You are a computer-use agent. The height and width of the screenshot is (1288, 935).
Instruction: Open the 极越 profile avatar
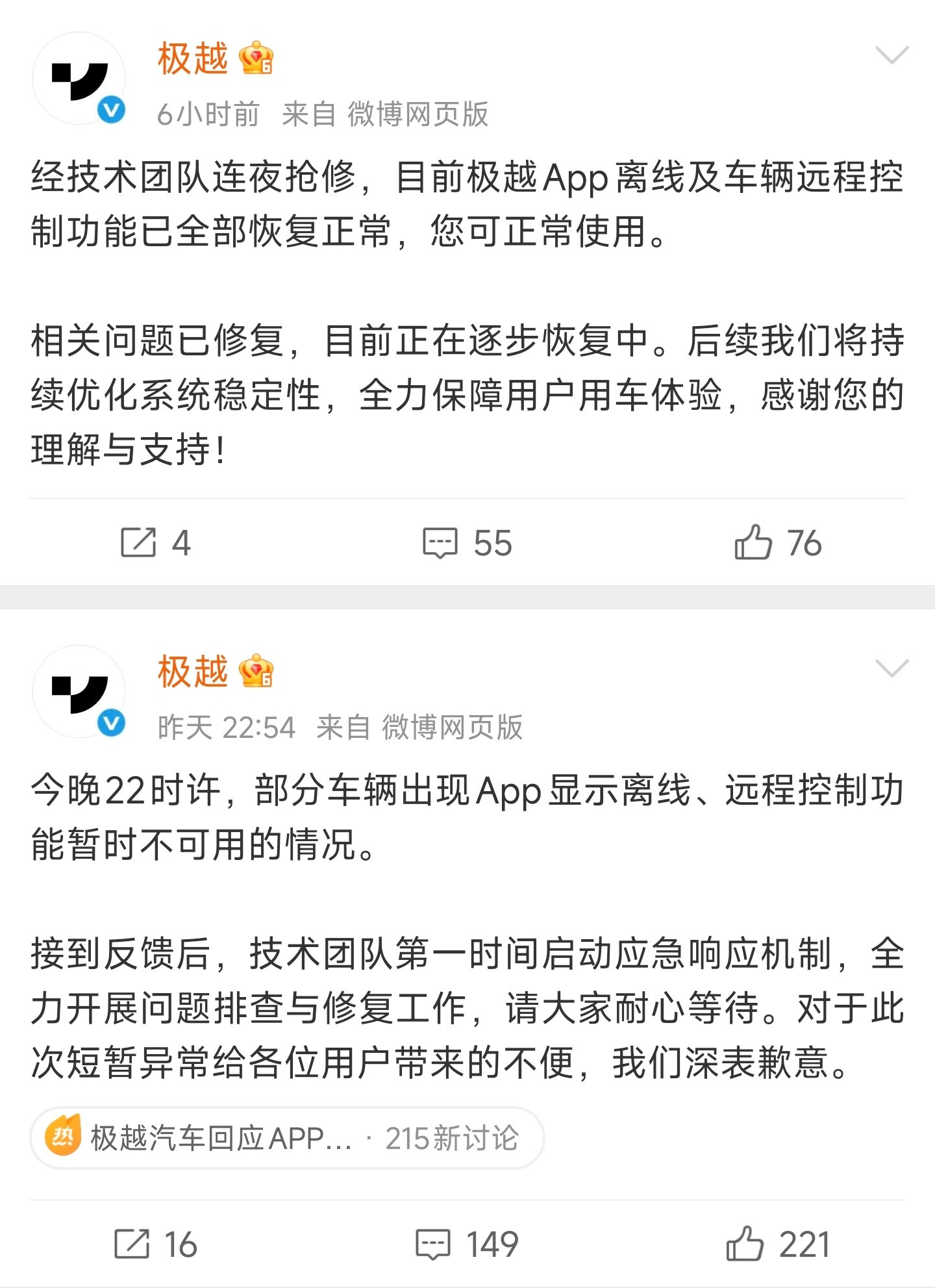point(81,77)
